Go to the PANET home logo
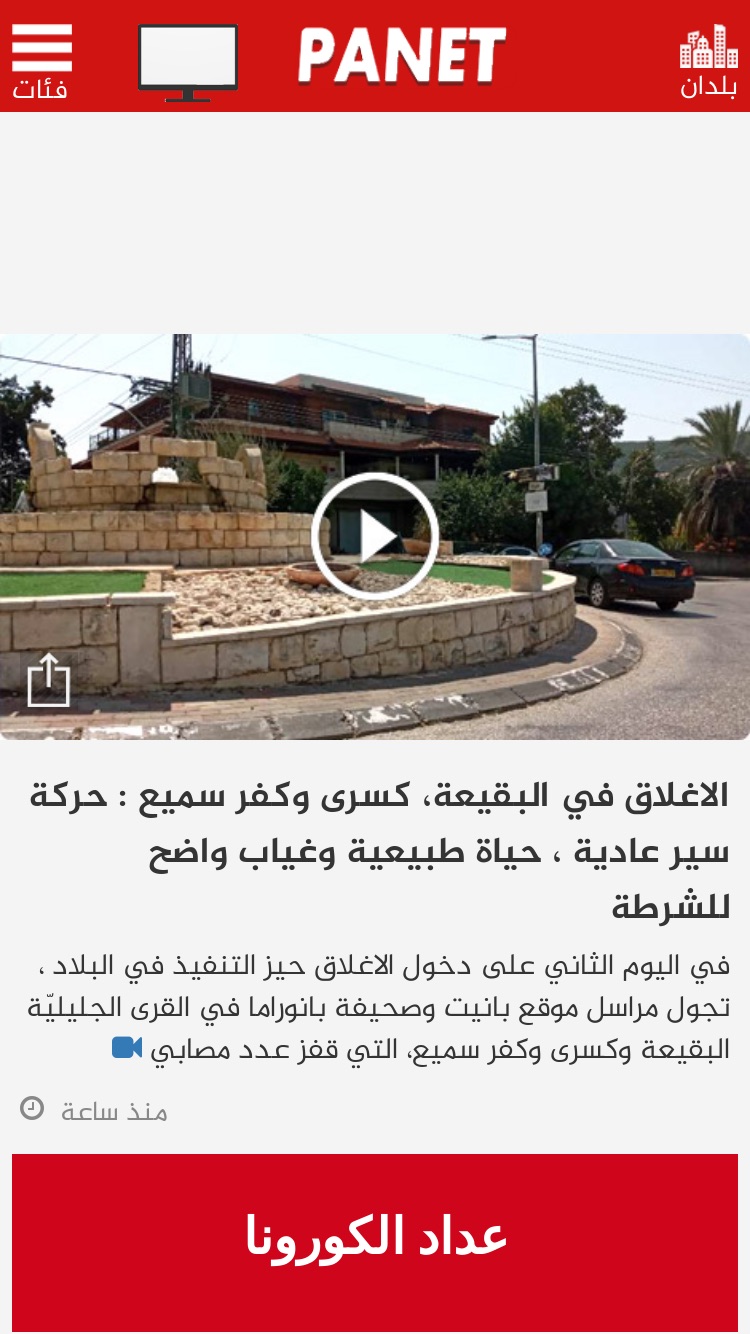Viewport: 750px width, 1334px height. pos(402,56)
